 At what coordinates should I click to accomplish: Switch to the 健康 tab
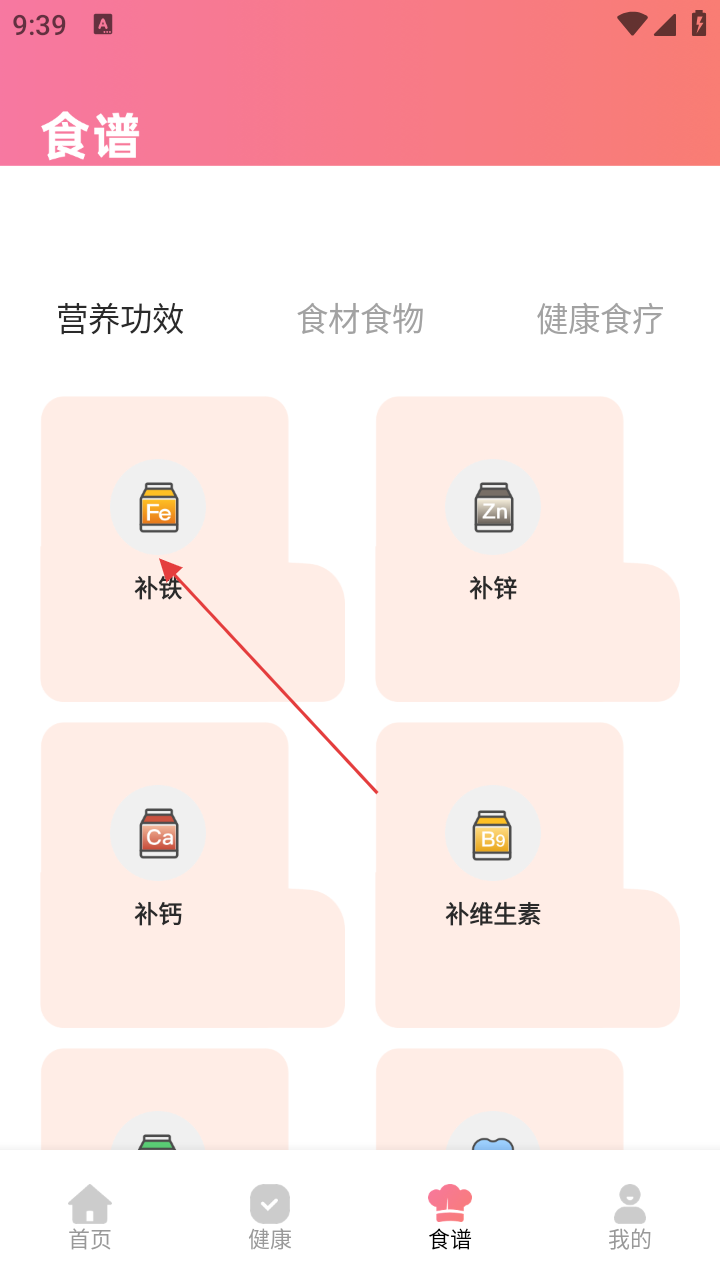tap(270, 1216)
